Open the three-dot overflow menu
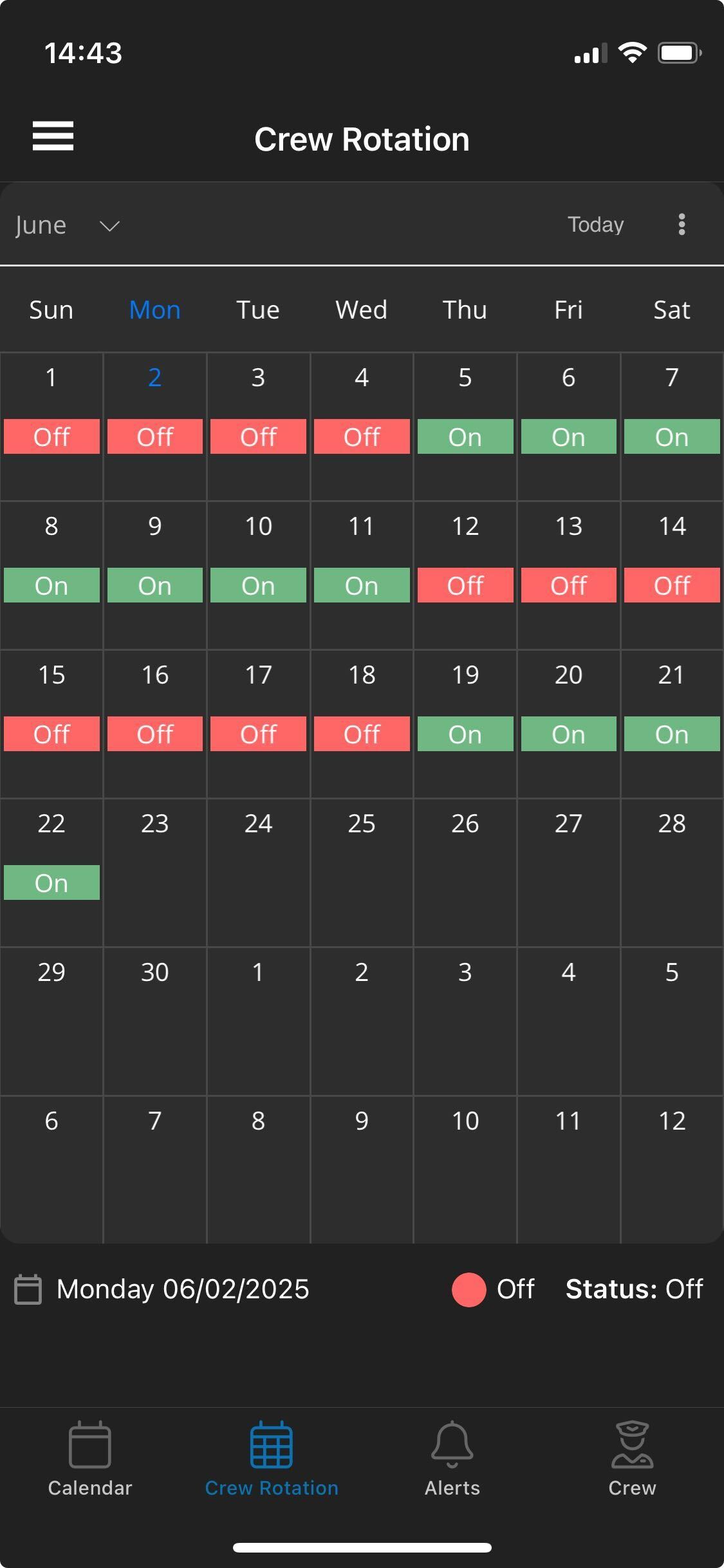 click(x=682, y=225)
